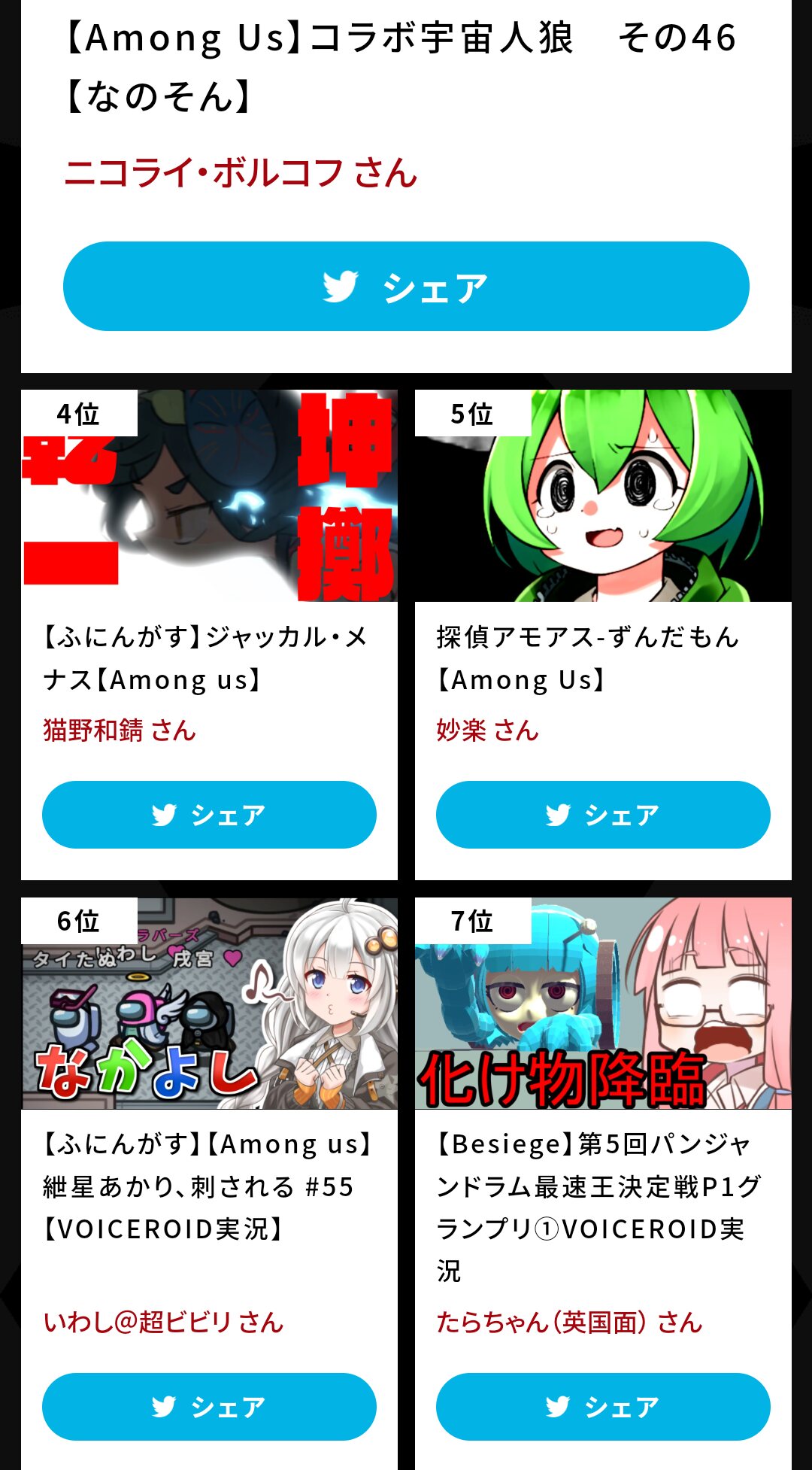View author 妙楽 さん
Image resolution: width=812 pixels, height=1470 pixels.
[487, 730]
